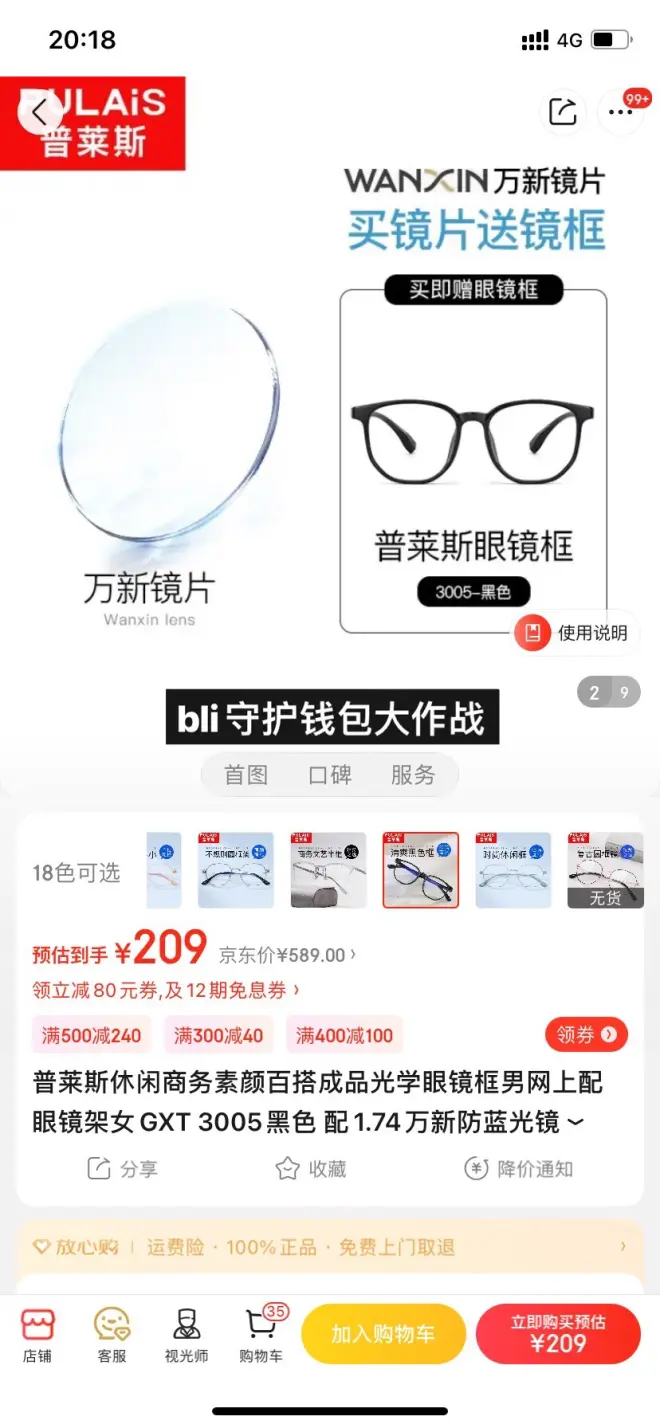This screenshot has height=1428, width=660.
Task: Open the 使用说明 usage instructions
Action: tap(578, 632)
